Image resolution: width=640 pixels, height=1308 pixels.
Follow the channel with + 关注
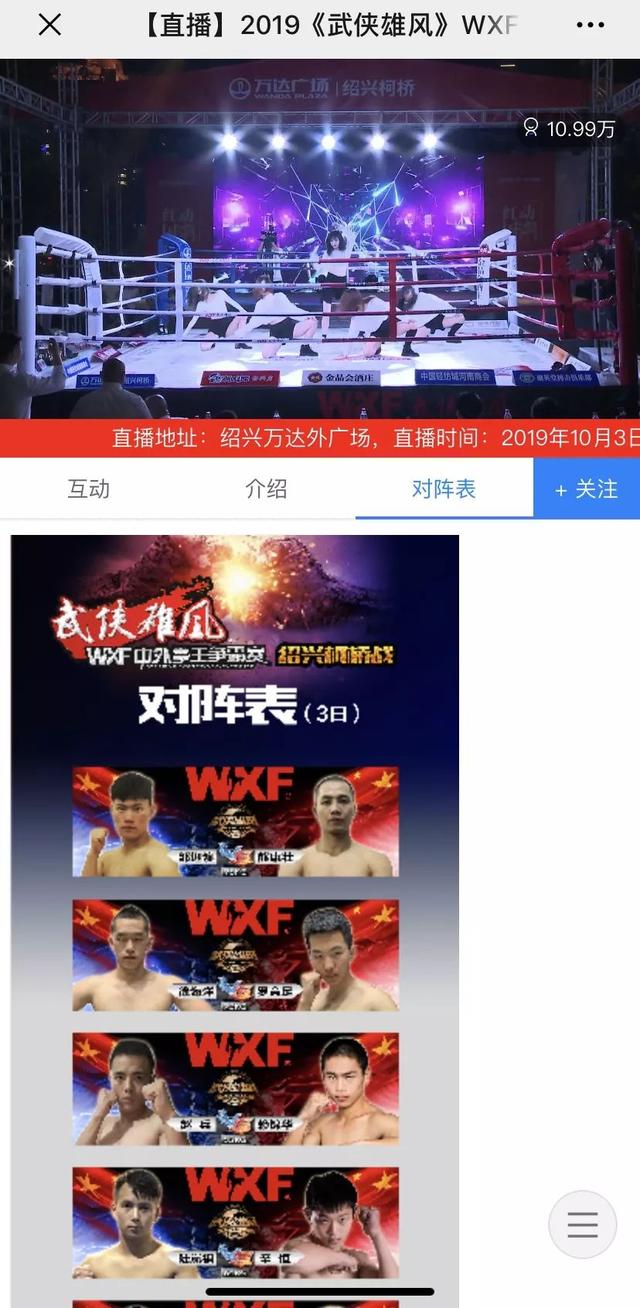tap(587, 489)
